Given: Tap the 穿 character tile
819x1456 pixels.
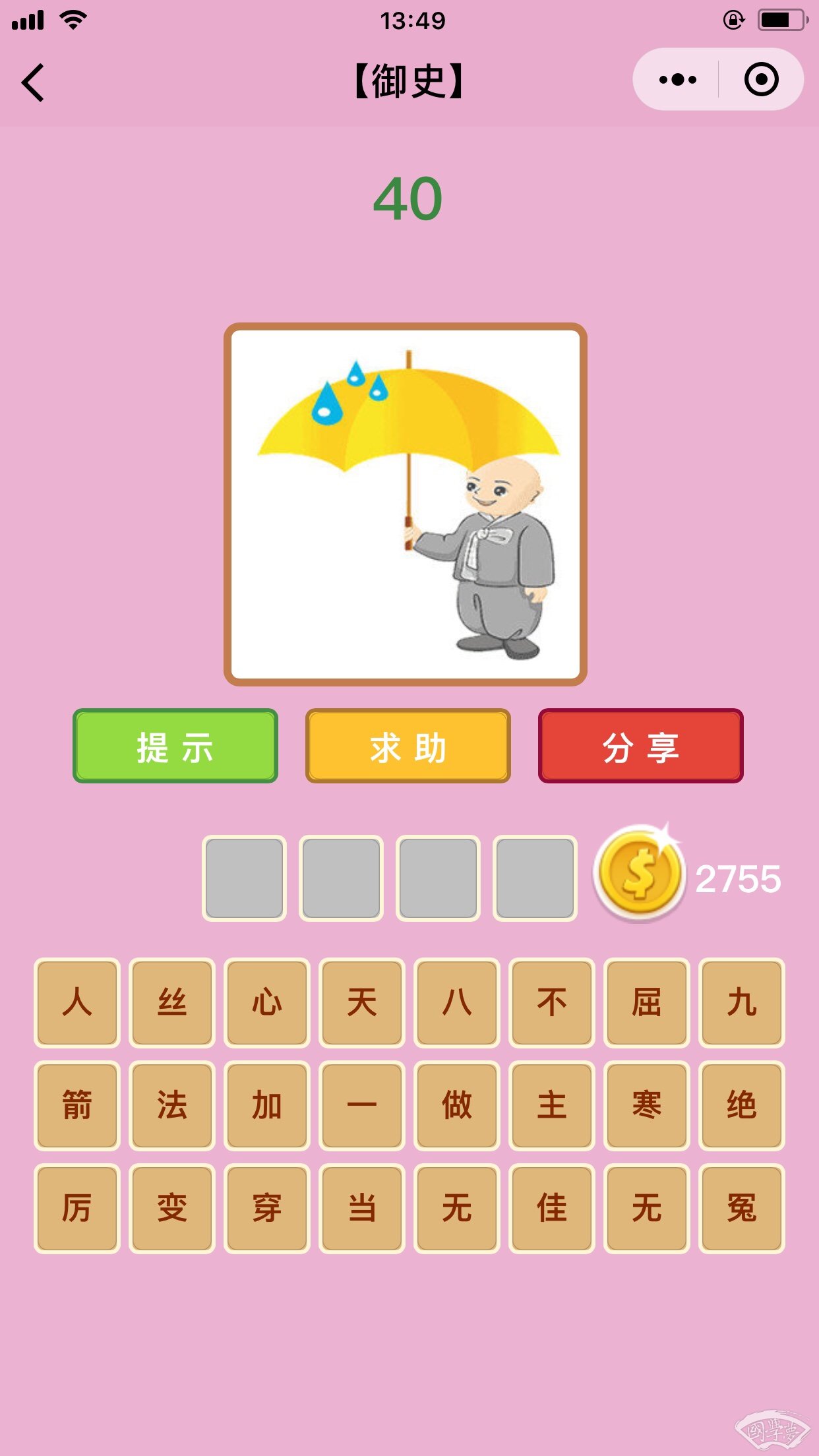Looking at the screenshot, I should tap(267, 1208).
